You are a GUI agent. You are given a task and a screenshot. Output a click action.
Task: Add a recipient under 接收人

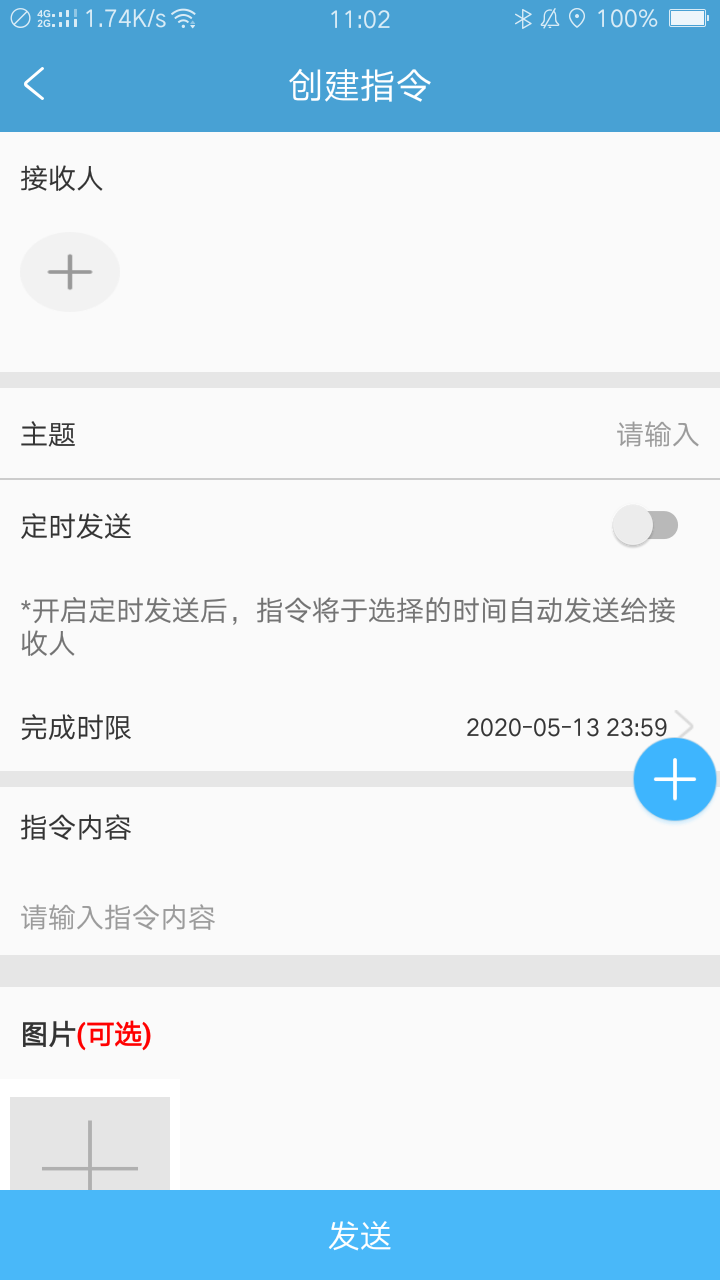pyautogui.click(x=70, y=272)
